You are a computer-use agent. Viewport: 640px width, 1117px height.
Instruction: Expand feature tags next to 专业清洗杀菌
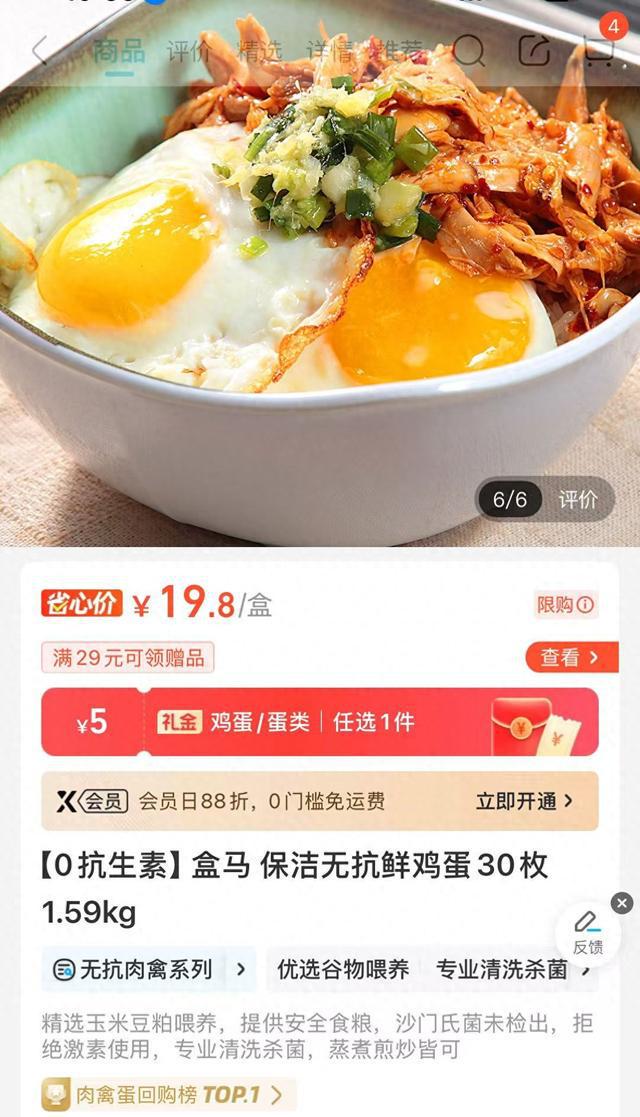(x=587, y=968)
